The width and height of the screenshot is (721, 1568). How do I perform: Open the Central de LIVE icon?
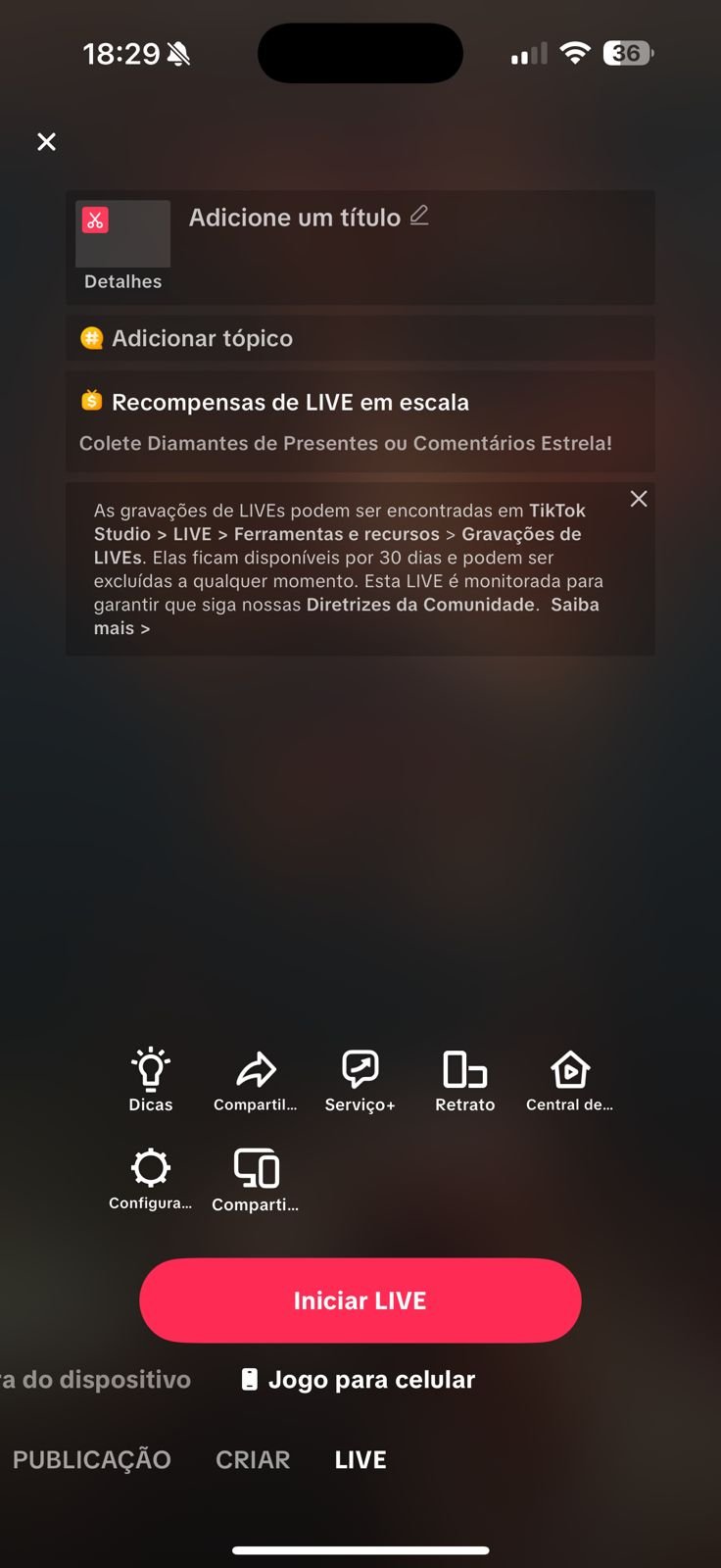[570, 1080]
